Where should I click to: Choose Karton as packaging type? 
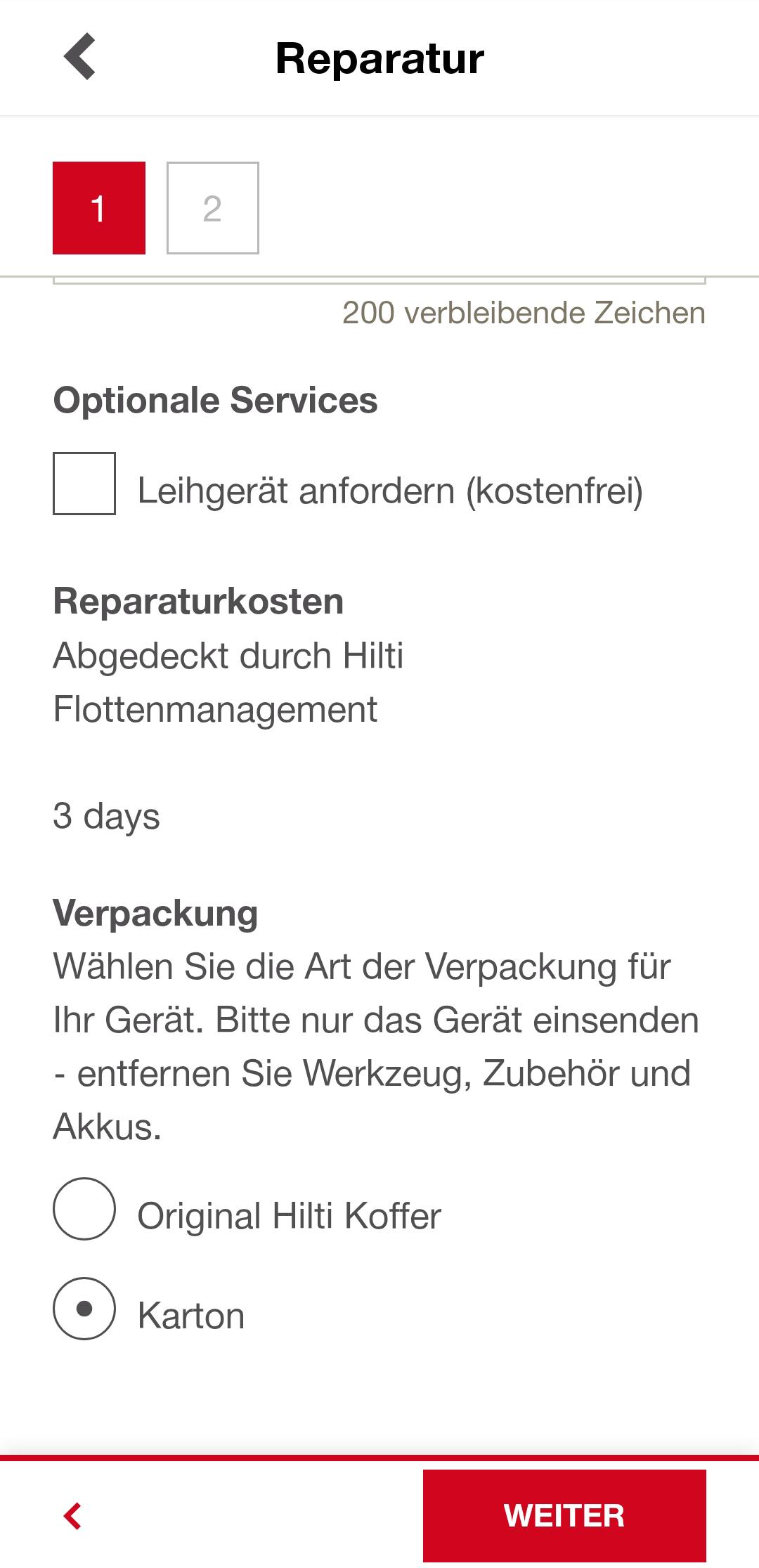pyautogui.click(x=84, y=1309)
